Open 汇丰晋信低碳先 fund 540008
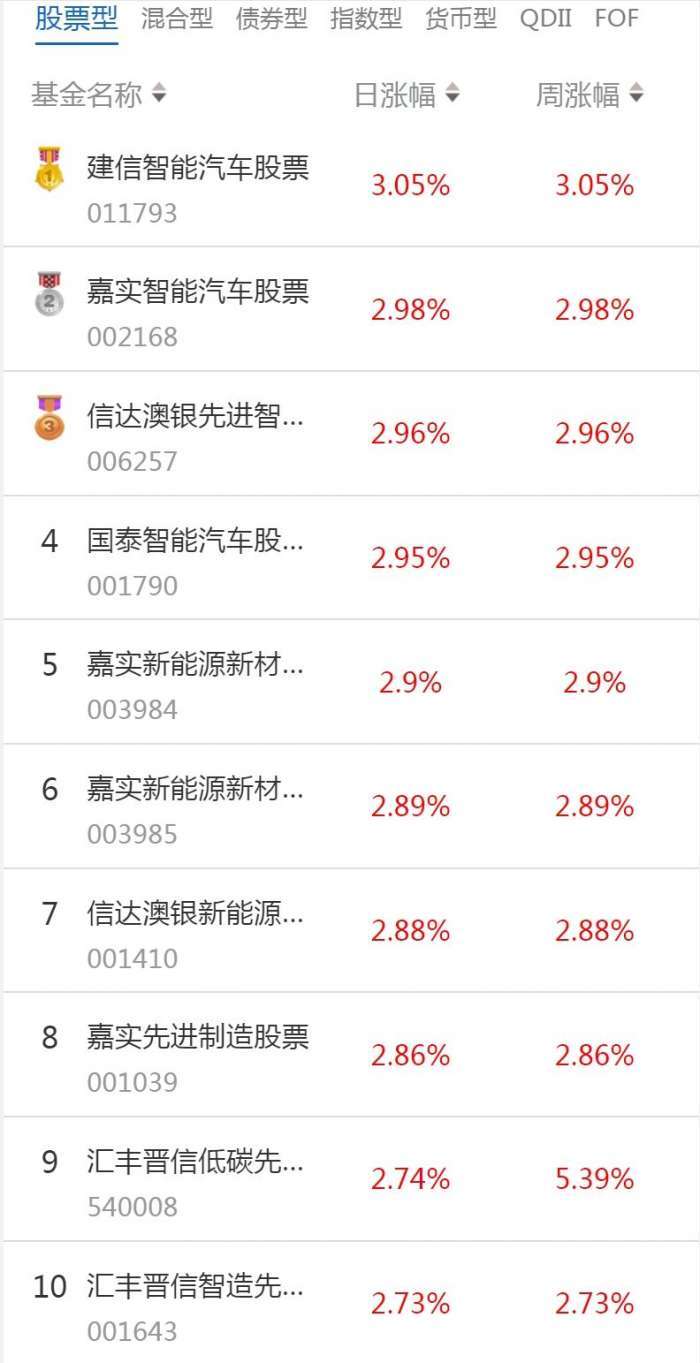The height and width of the screenshot is (1363, 700). pos(195,1180)
